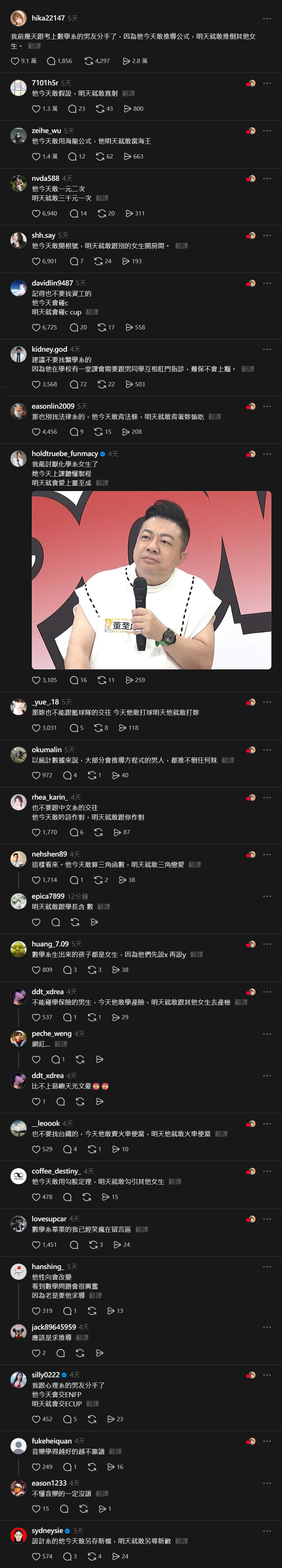Open more options on easonlin2009's comment

point(266,407)
